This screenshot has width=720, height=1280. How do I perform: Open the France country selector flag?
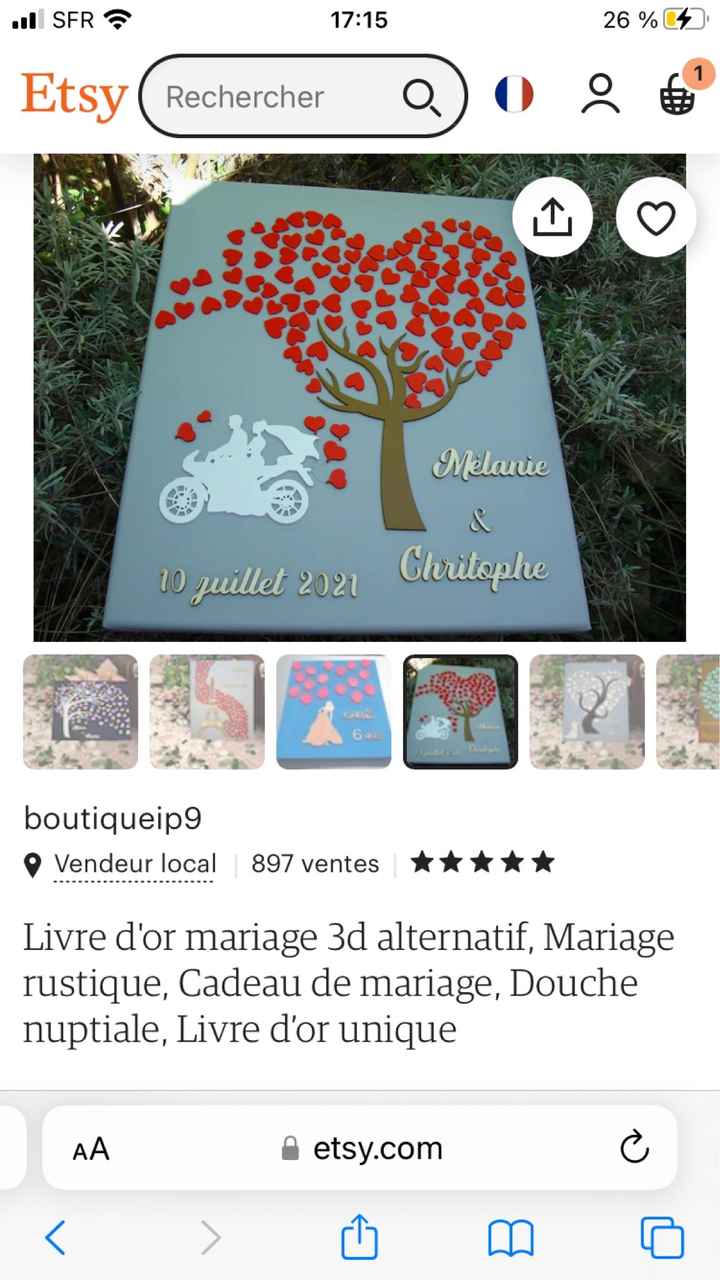(x=513, y=93)
